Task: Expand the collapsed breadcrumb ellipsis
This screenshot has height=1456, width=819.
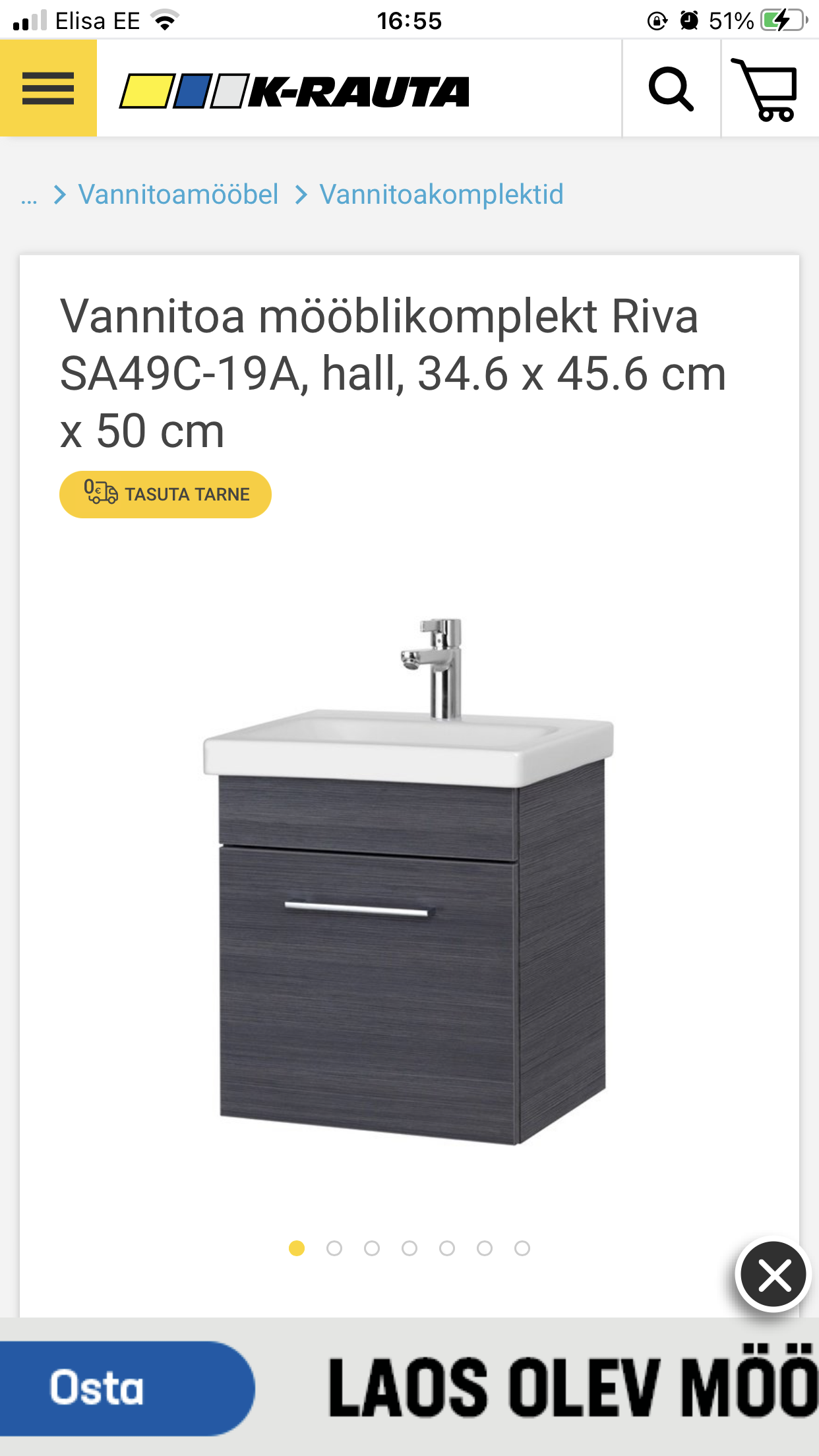Action: (29, 197)
